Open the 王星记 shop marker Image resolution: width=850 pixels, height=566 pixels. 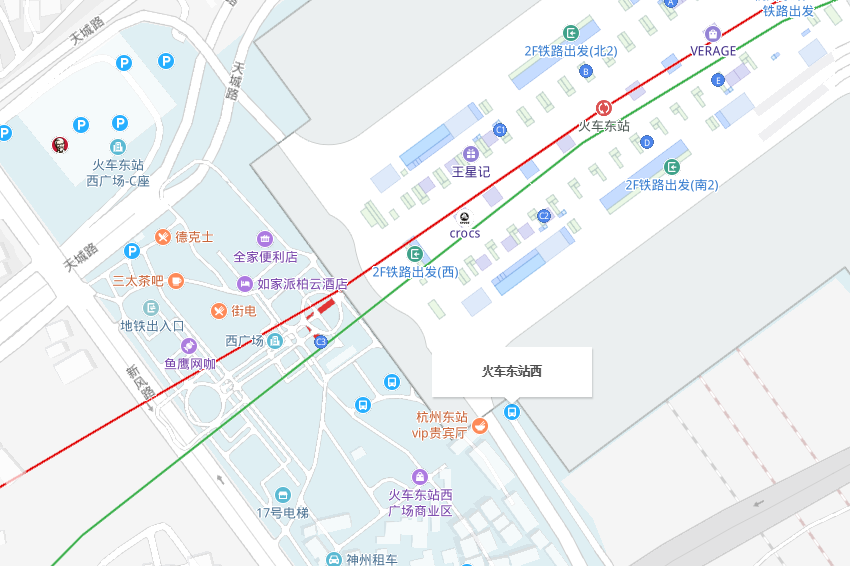point(471,154)
